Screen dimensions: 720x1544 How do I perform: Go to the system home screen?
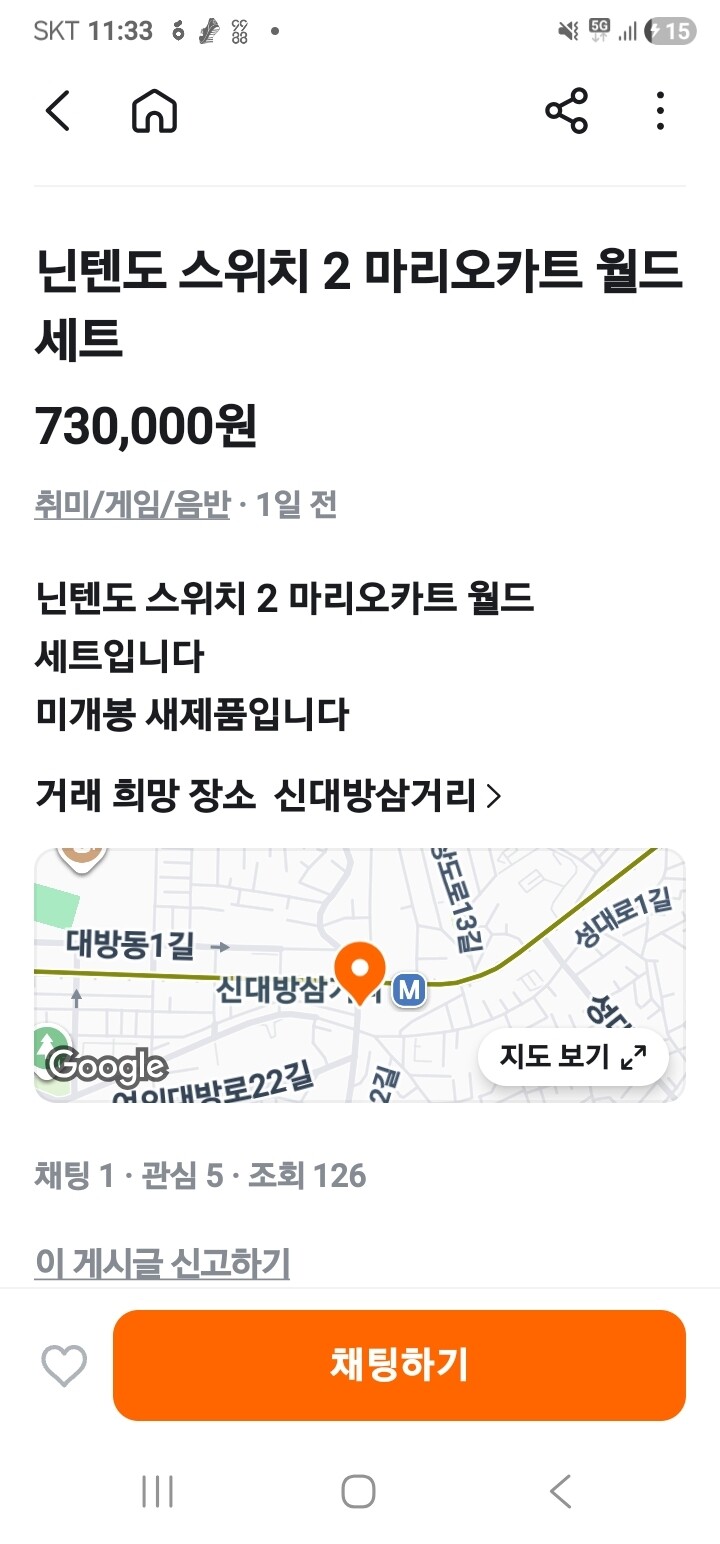(358, 1491)
